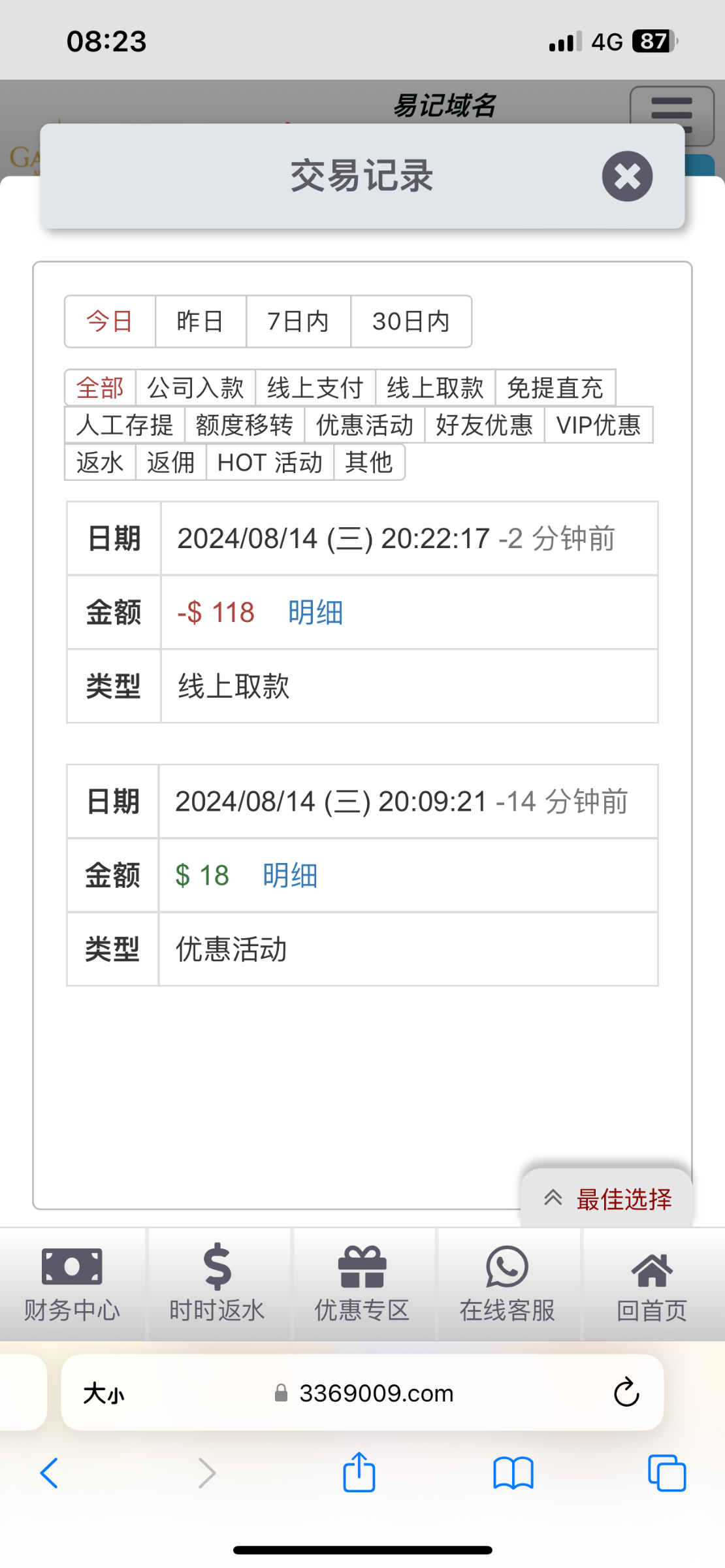Choose the 返水 filter

[100, 462]
